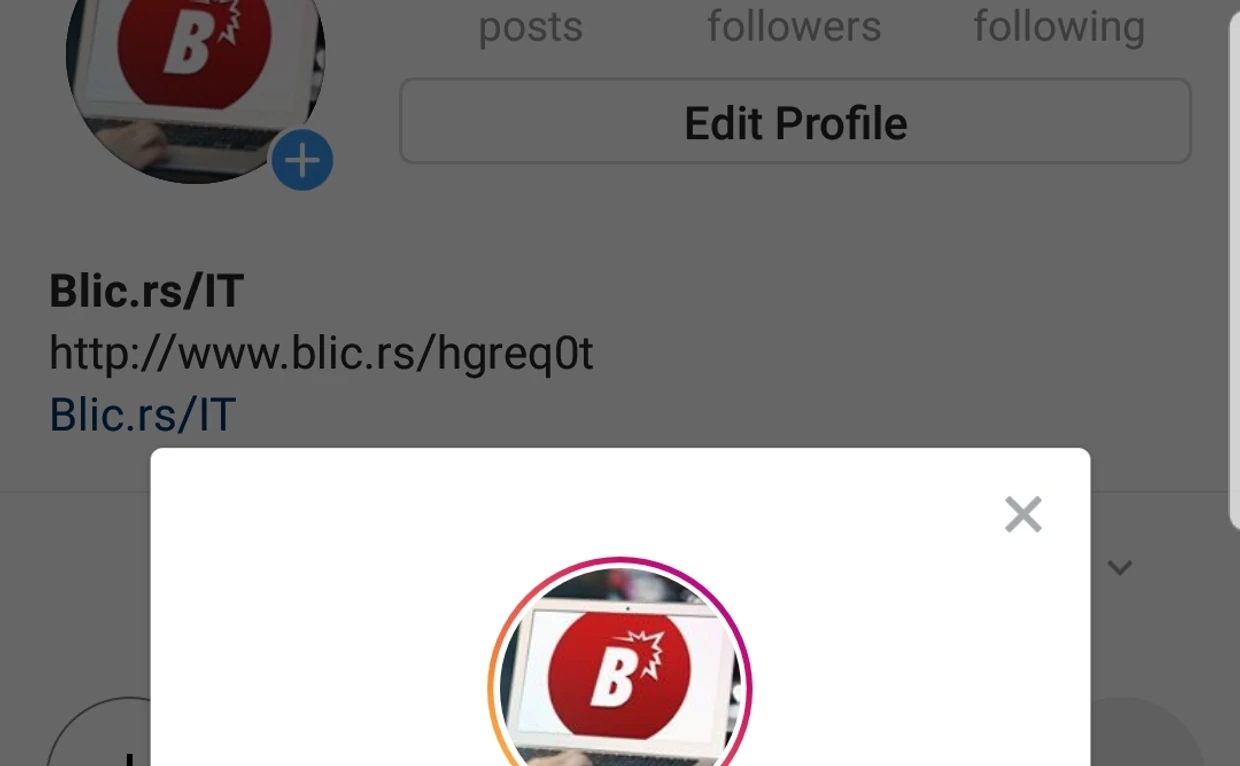This screenshot has height=766, width=1240.
Task: Open the Blic.rs/IT profile link
Action: [142, 415]
